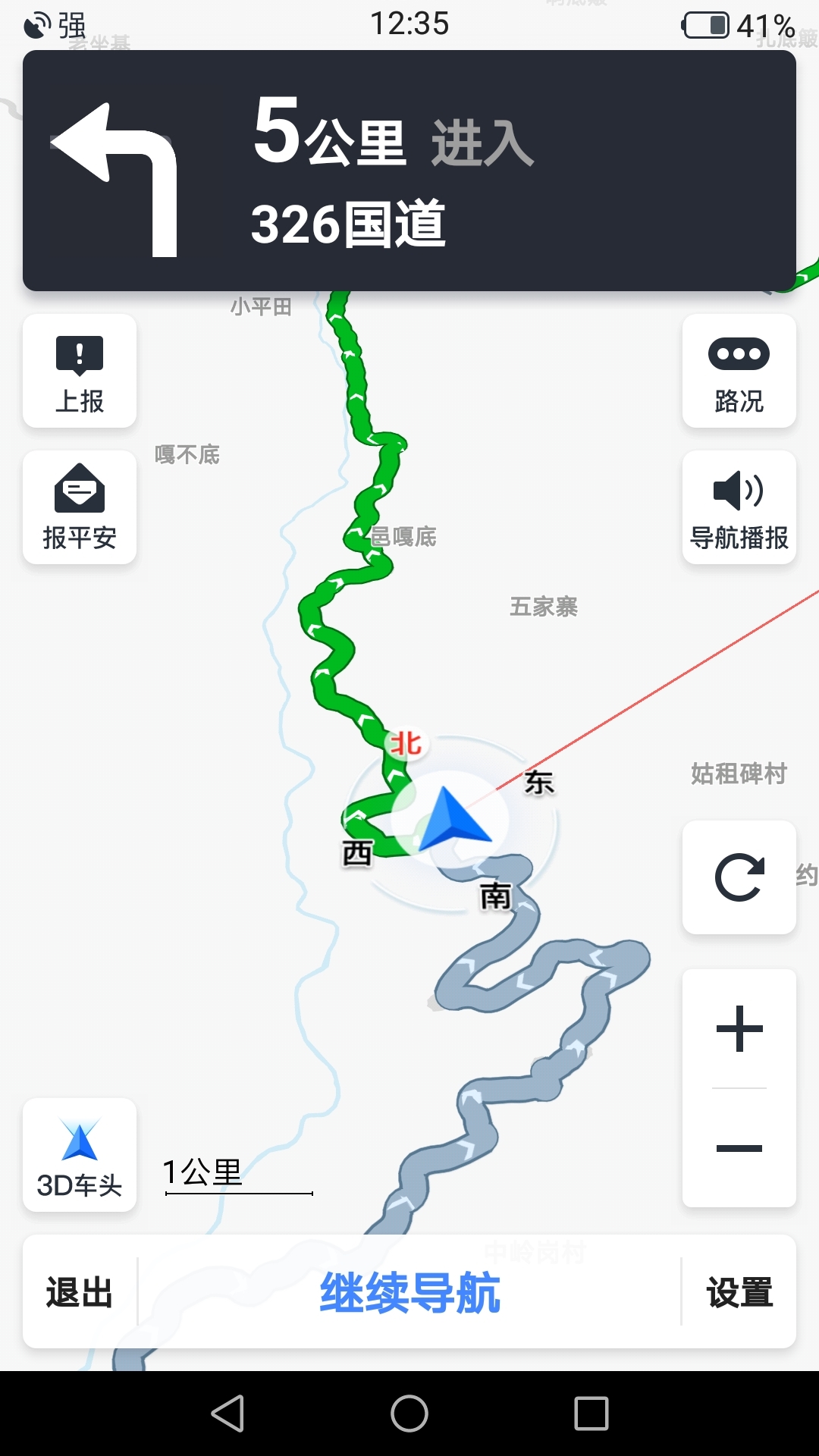Zoom in the map with plus
The height and width of the screenshot is (1456, 819).
pos(739,1028)
